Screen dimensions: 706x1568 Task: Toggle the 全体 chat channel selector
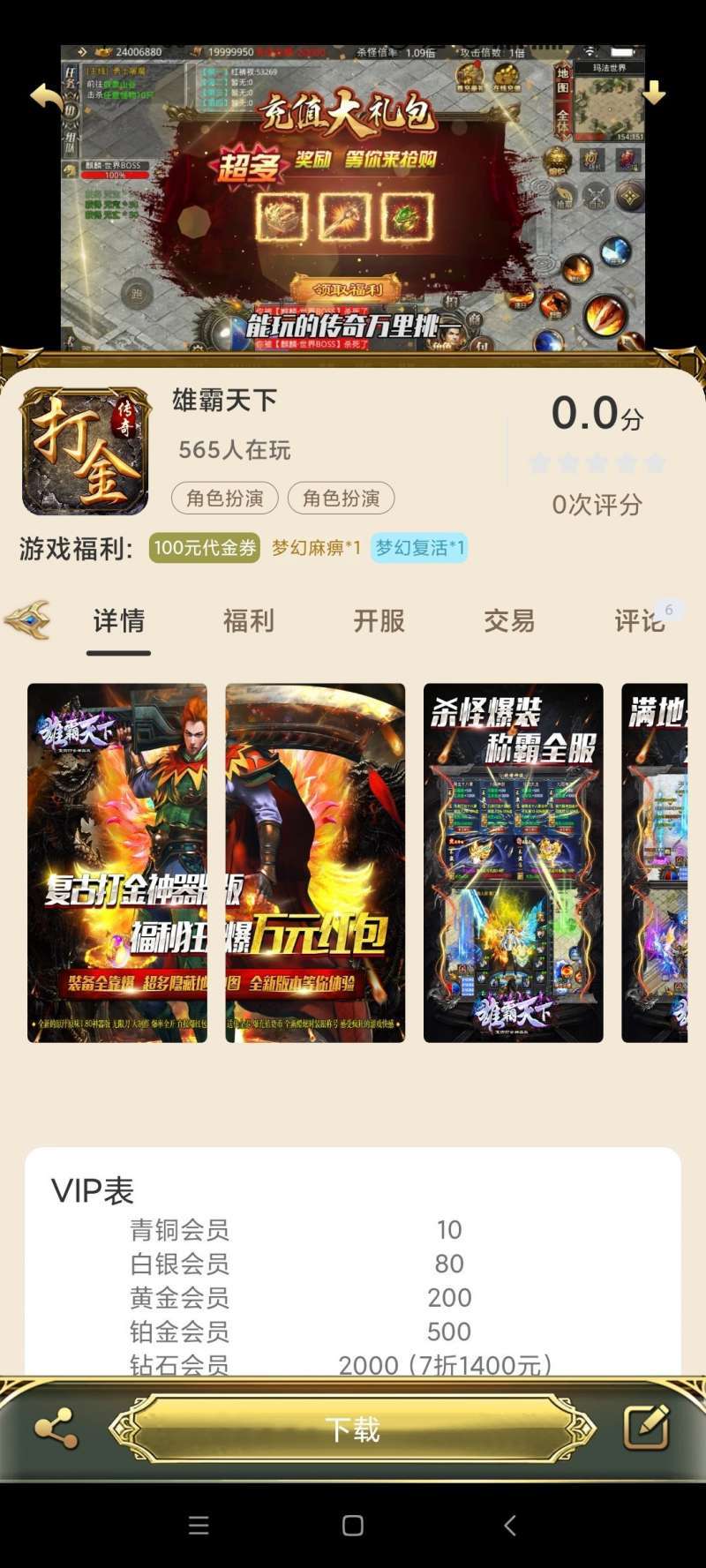pyautogui.click(x=562, y=121)
